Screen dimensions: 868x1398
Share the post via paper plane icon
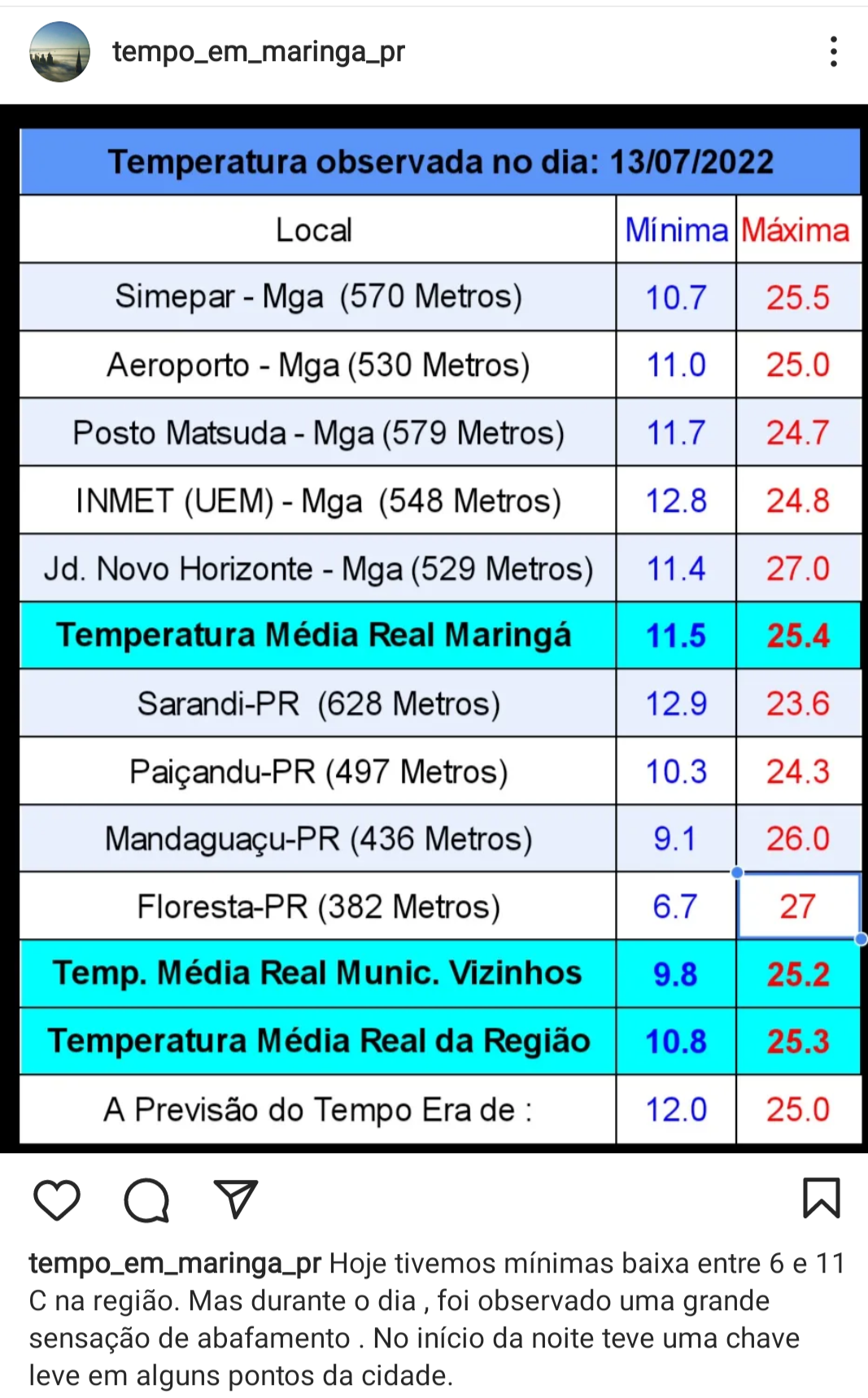pos(236,1199)
